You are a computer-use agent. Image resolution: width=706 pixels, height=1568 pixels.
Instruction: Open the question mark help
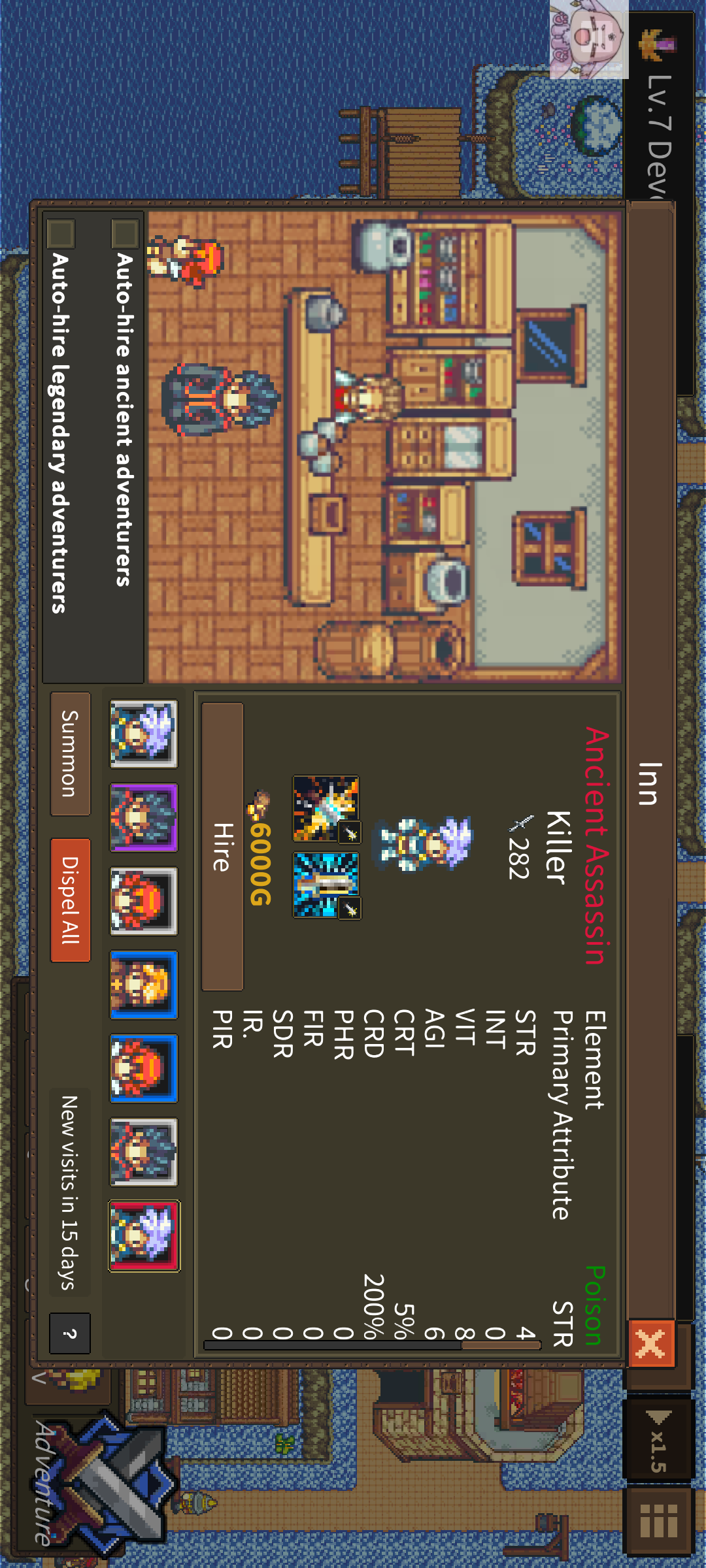click(70, 1333)
